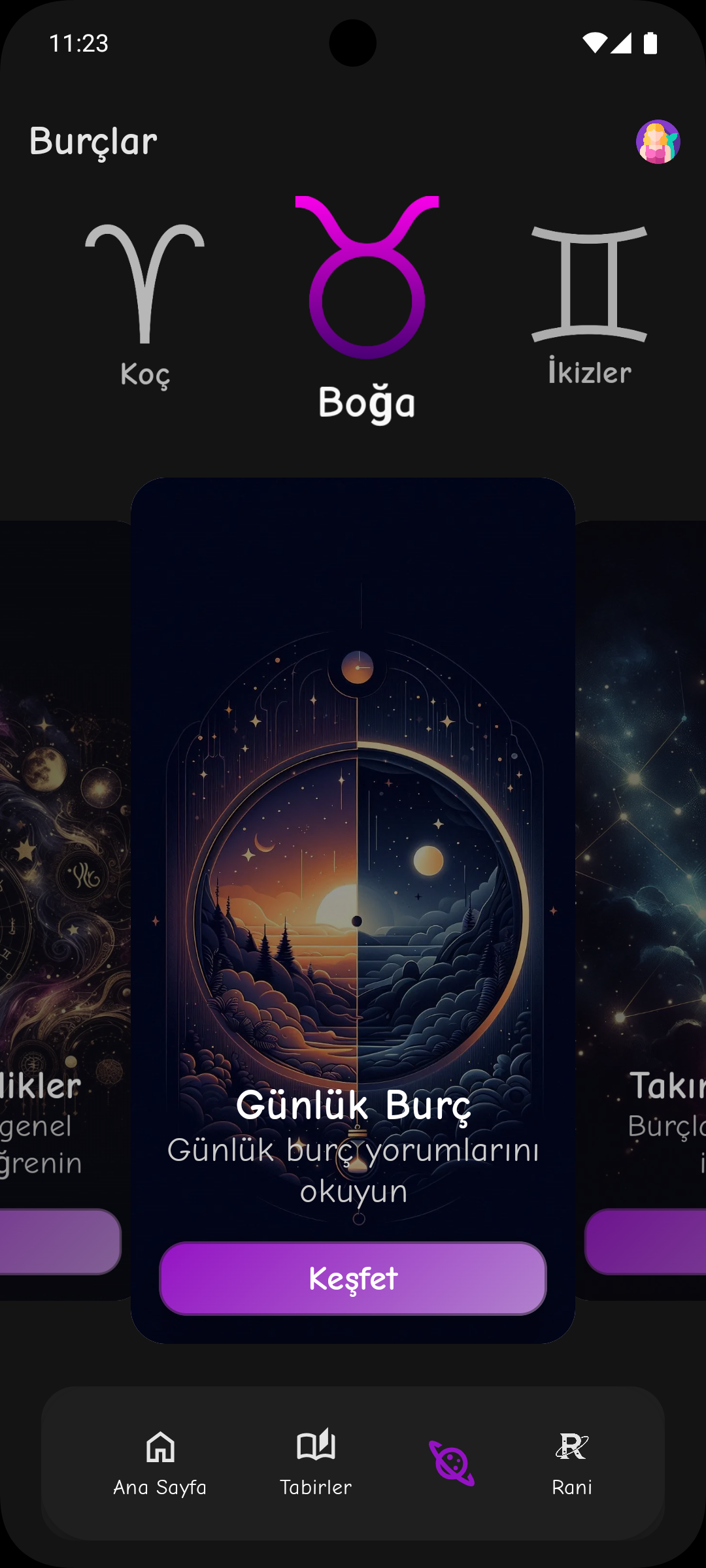The image size is (706, 1568).
Task: Open the profile avatar
Action: (658, 142)
